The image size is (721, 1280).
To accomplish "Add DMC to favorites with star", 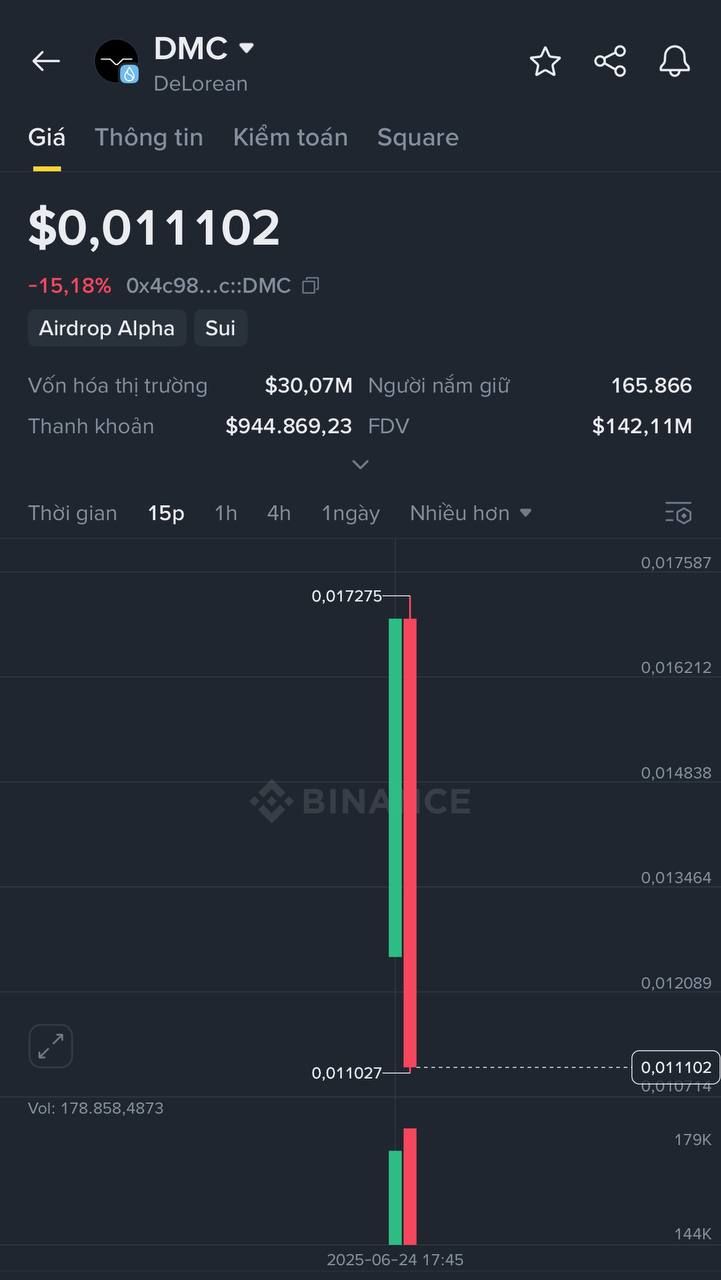I will click(545, 61).
